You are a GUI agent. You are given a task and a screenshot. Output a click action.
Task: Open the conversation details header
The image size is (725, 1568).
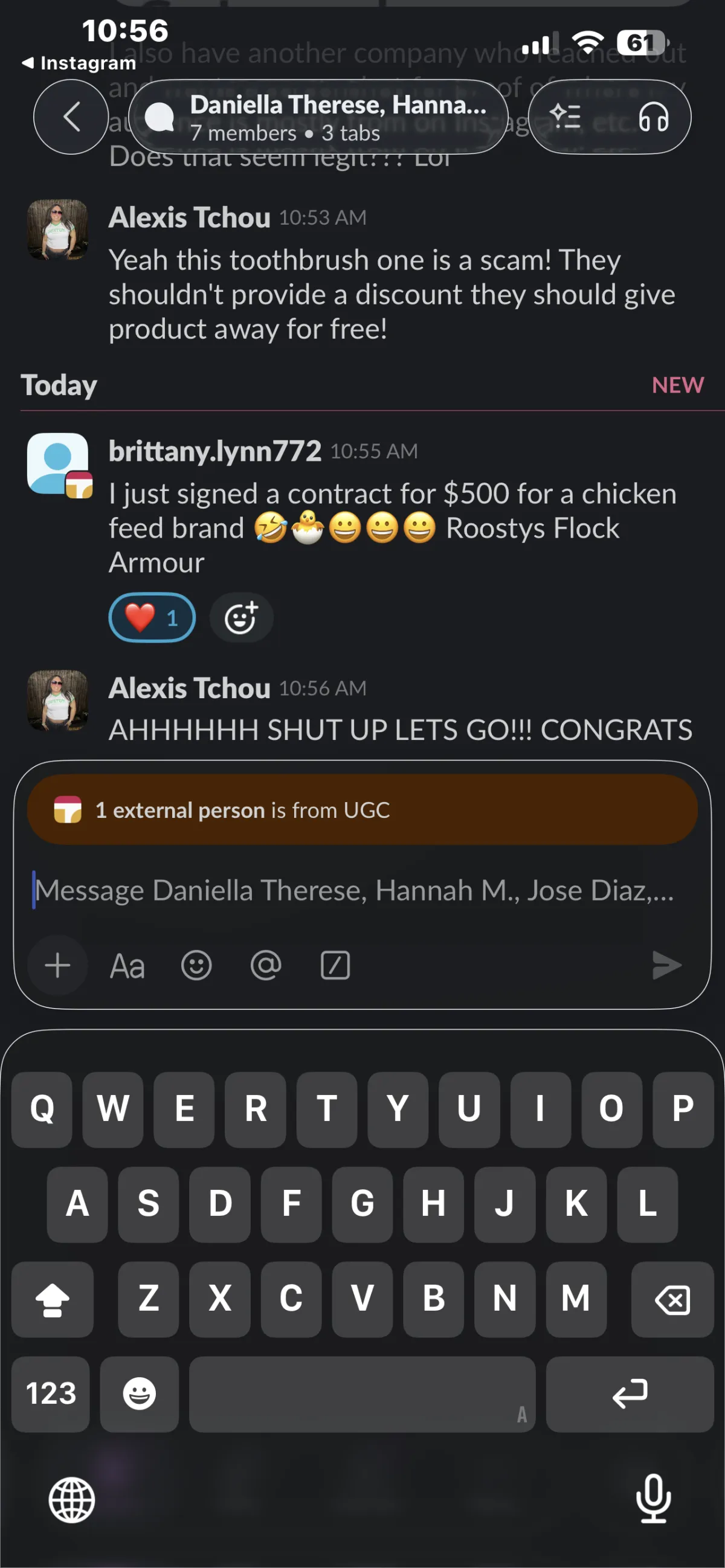pyautogui.click(x=319, y=117)
